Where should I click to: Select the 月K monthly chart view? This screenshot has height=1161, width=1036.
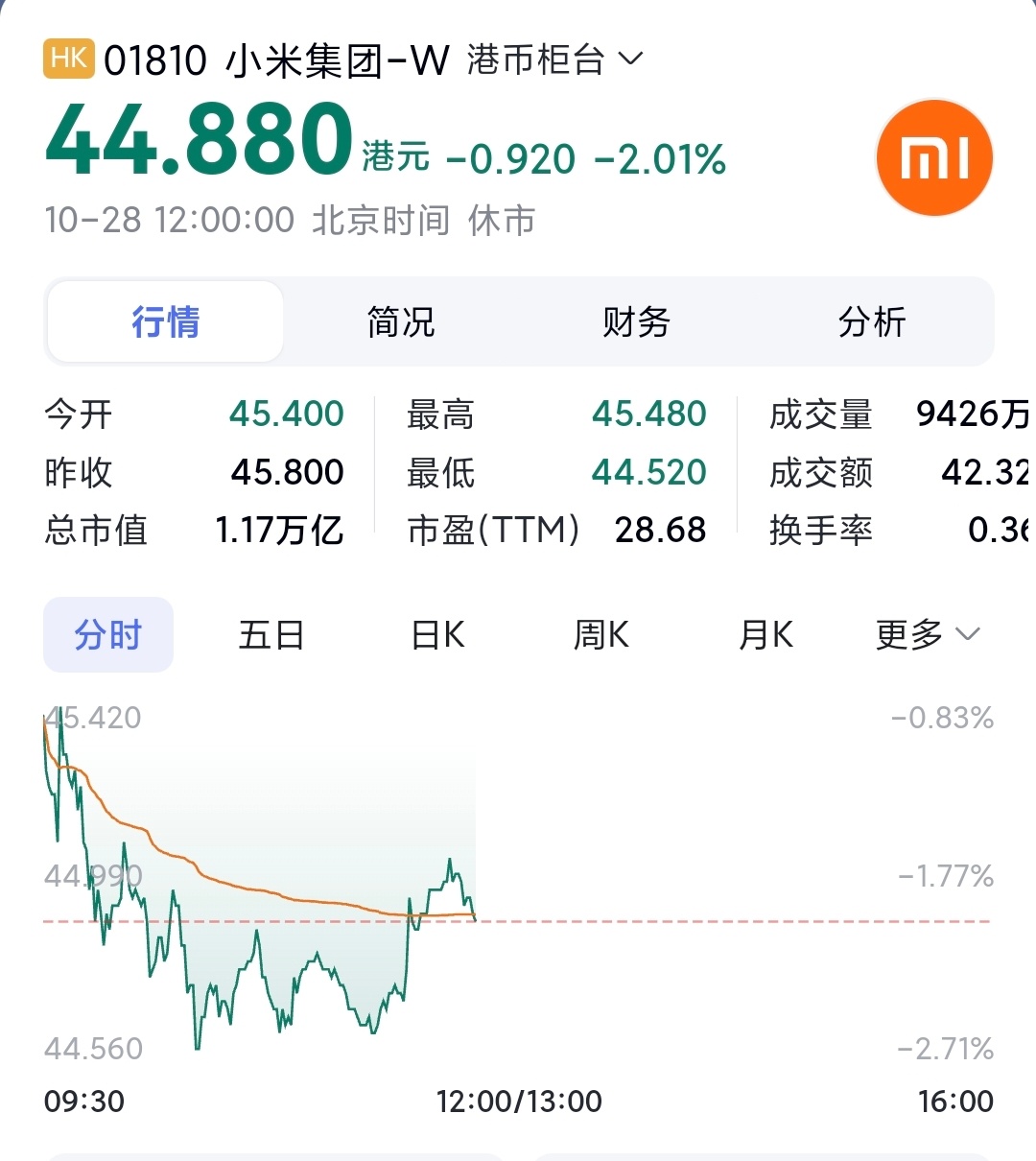[765, 633]
